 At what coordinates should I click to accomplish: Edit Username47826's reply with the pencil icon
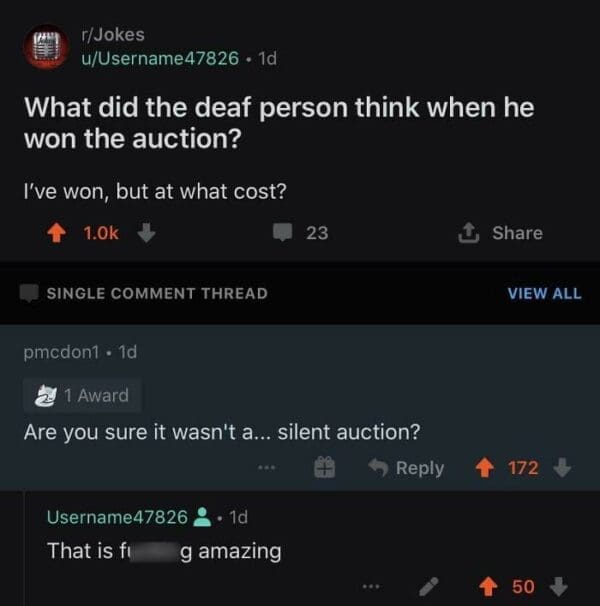click(428, 586)
